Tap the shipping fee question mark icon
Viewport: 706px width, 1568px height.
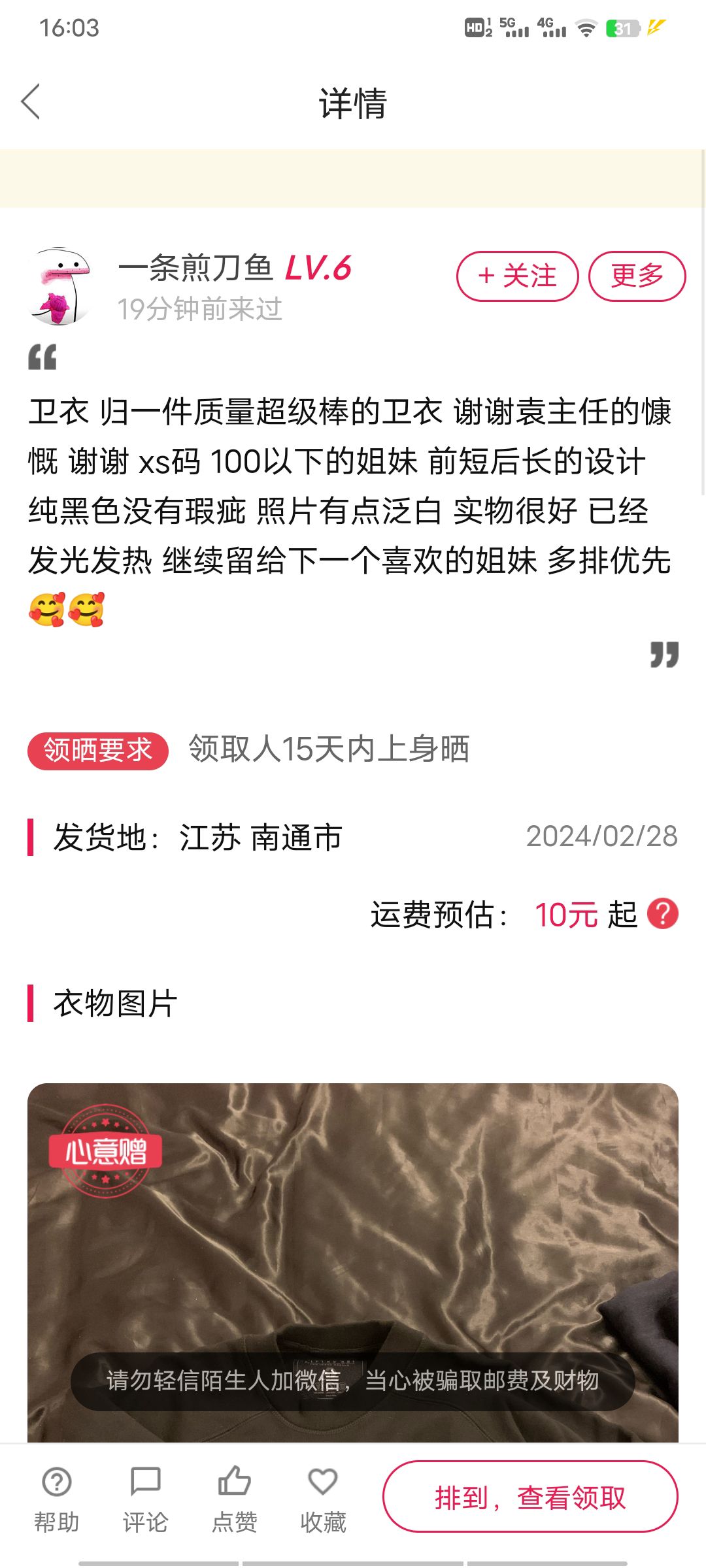pos(662,913)
